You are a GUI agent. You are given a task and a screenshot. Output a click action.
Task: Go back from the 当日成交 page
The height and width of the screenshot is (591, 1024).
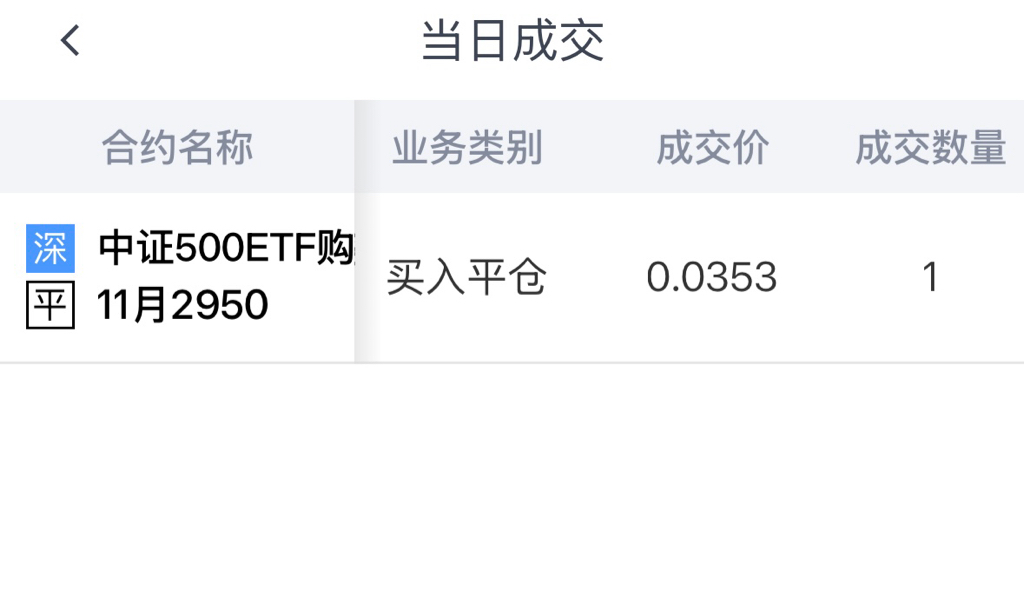pyautogui.click(x=70, y=40)
